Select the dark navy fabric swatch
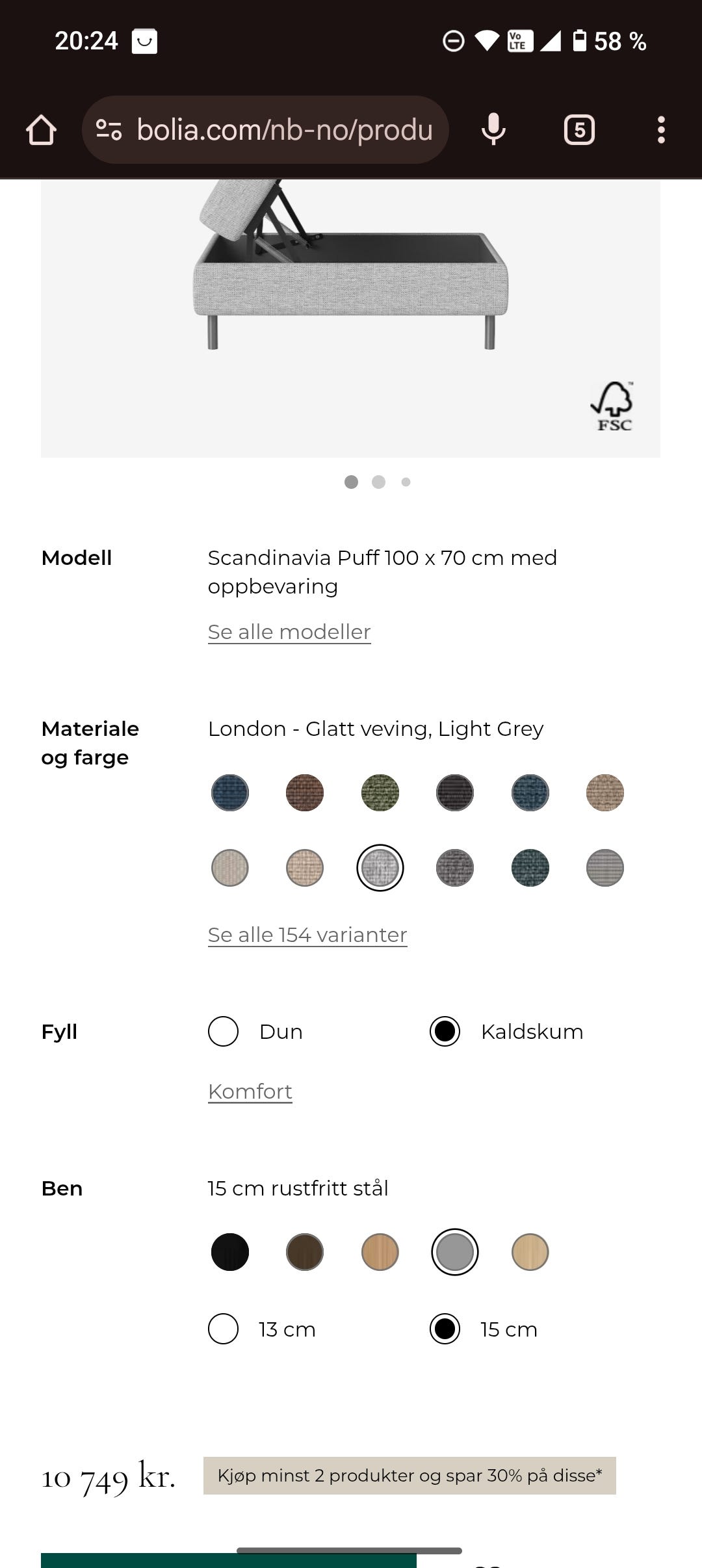This screenshot has width=702, height=1568. (x=229, y=792)
